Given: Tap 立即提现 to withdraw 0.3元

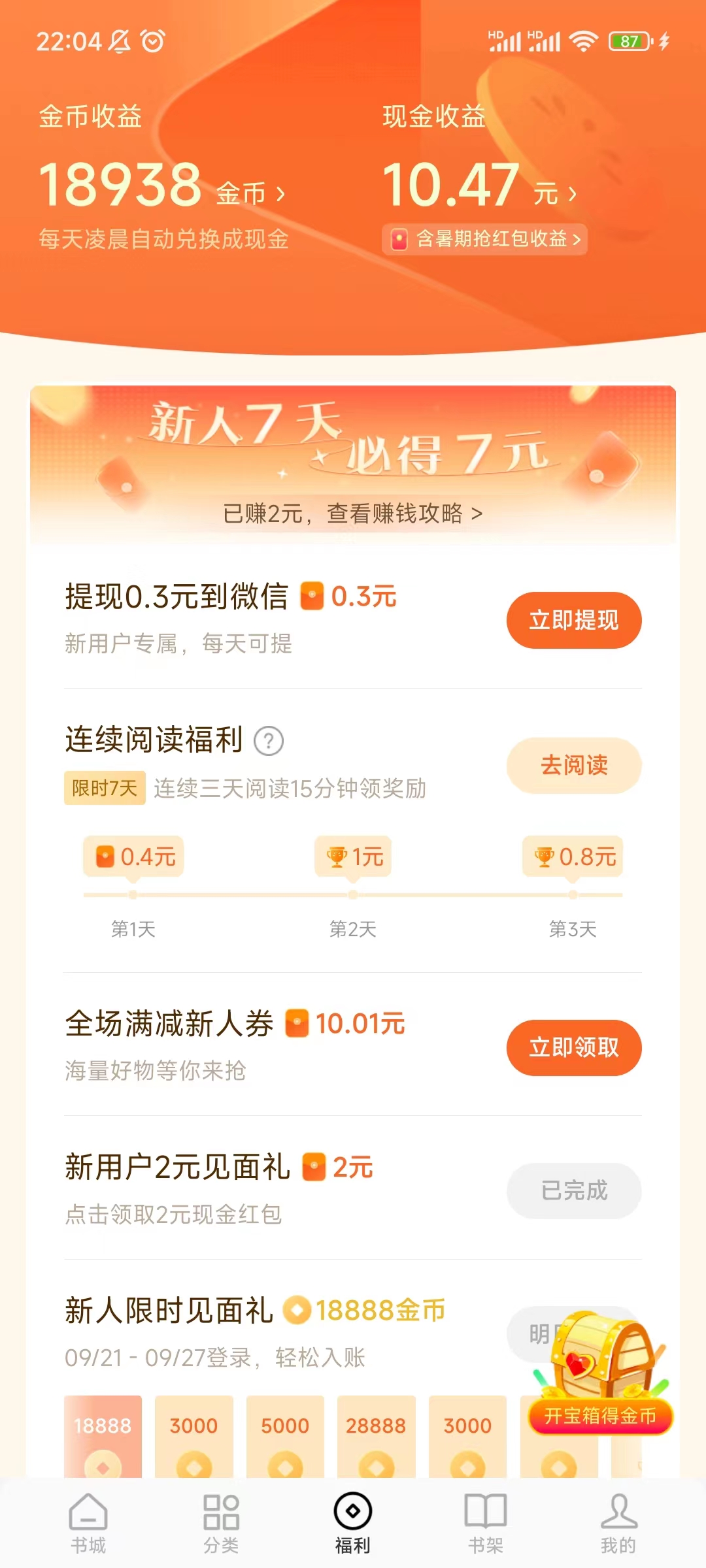Looking at the screenshot, I should click(573, 620).
